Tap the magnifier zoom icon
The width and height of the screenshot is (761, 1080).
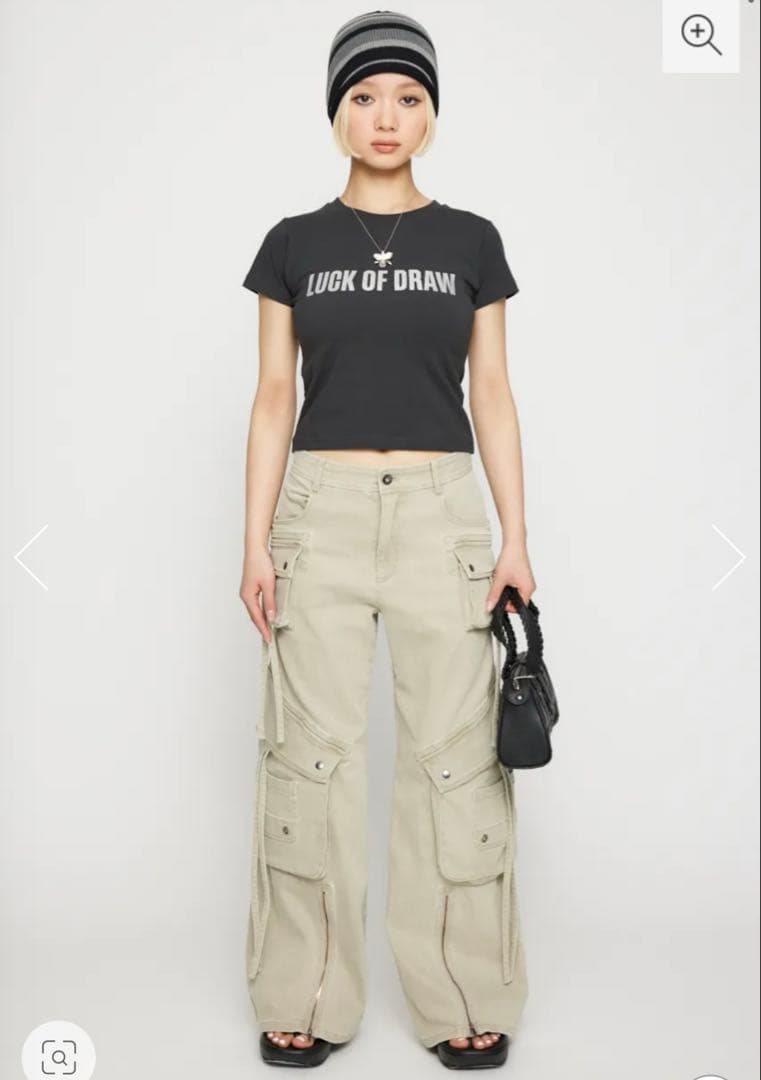701,36
